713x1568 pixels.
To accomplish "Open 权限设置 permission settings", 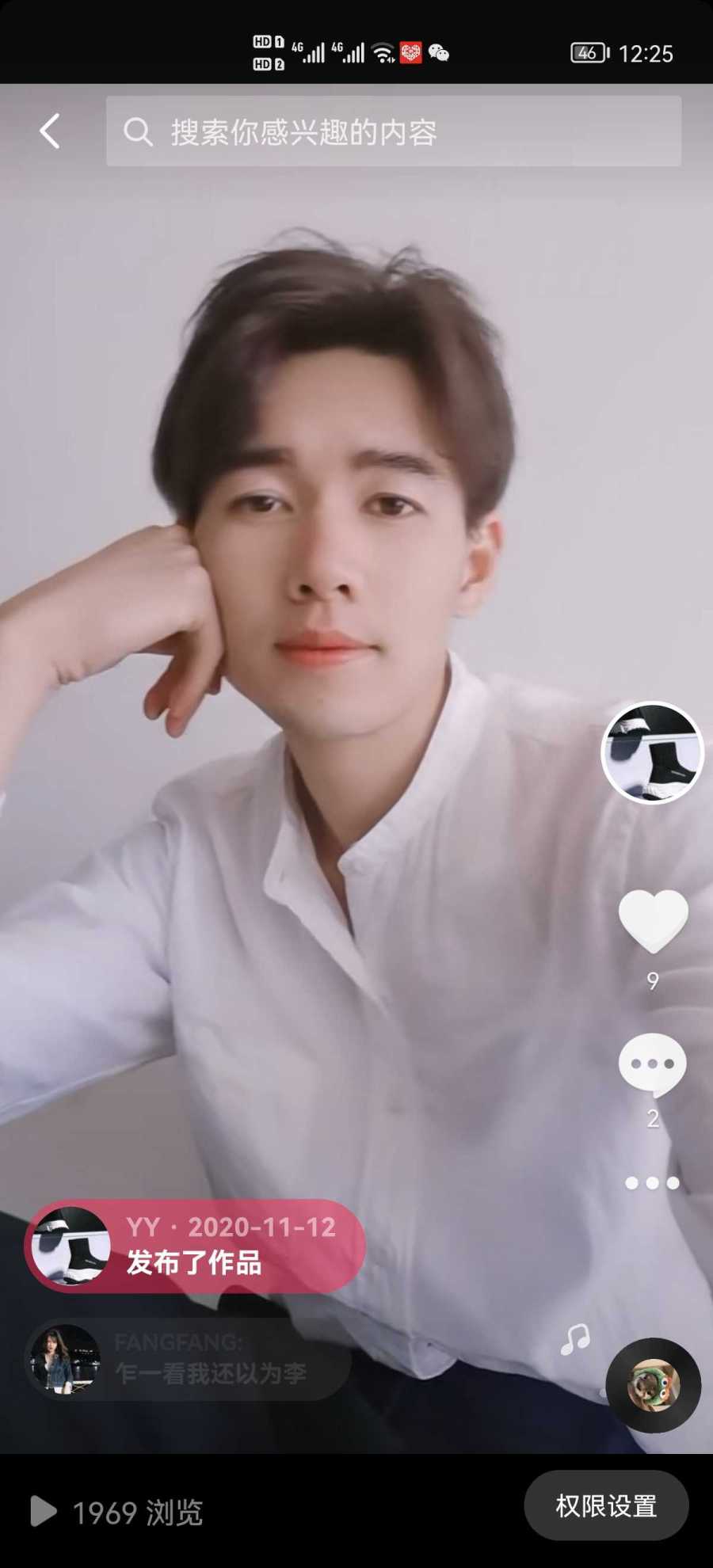I will (x=606, y=1506).
